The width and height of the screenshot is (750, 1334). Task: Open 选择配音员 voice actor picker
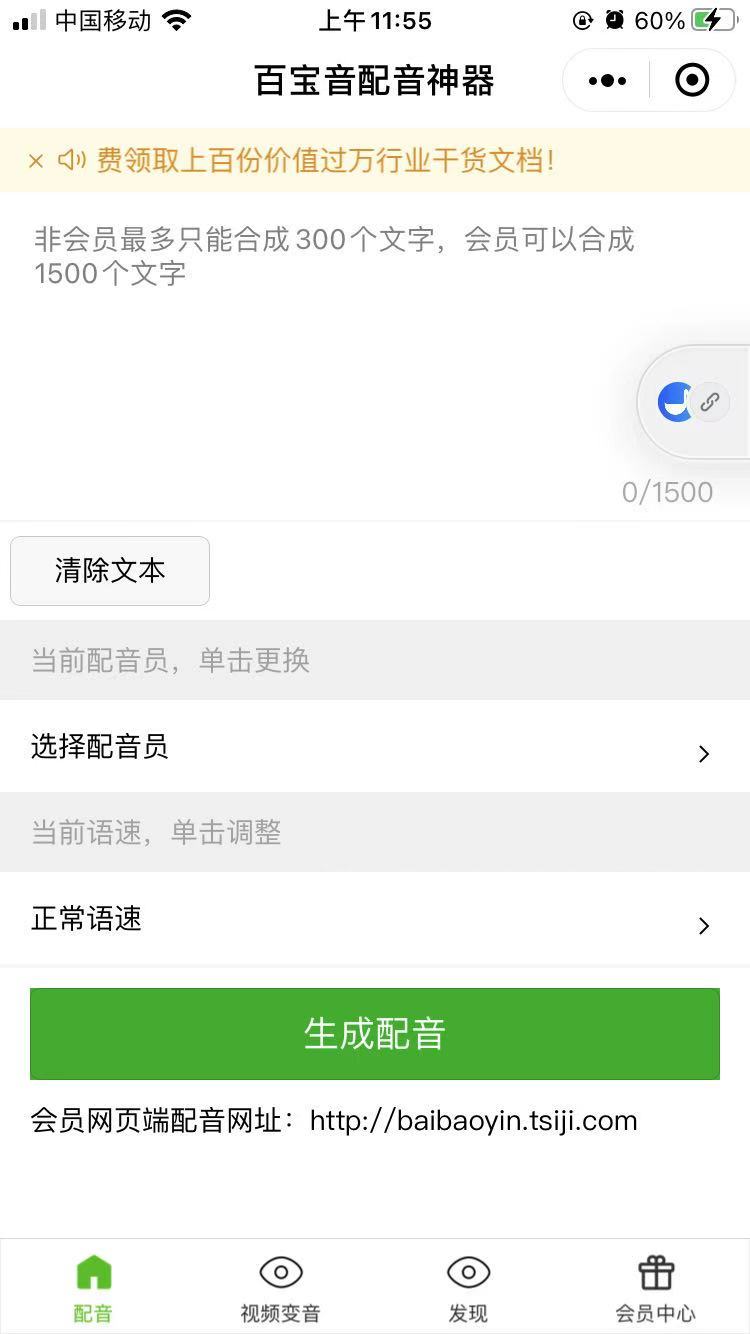click(x=375, y=747)
